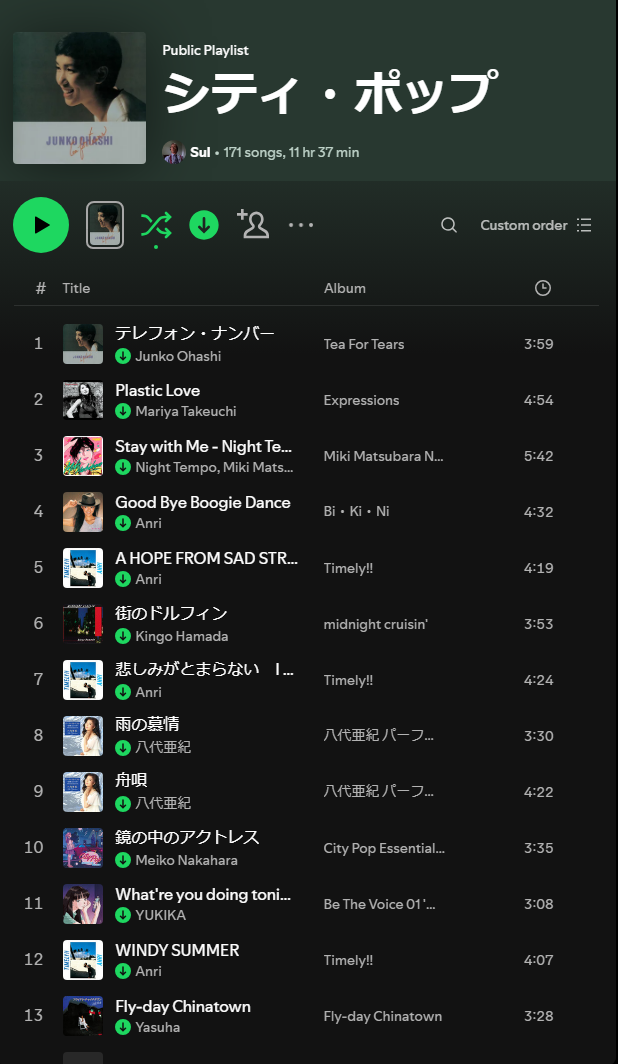Toggle shuffle mode for the playlist
The height and width of the screenshot is (1064, 618).
(155, 224)
